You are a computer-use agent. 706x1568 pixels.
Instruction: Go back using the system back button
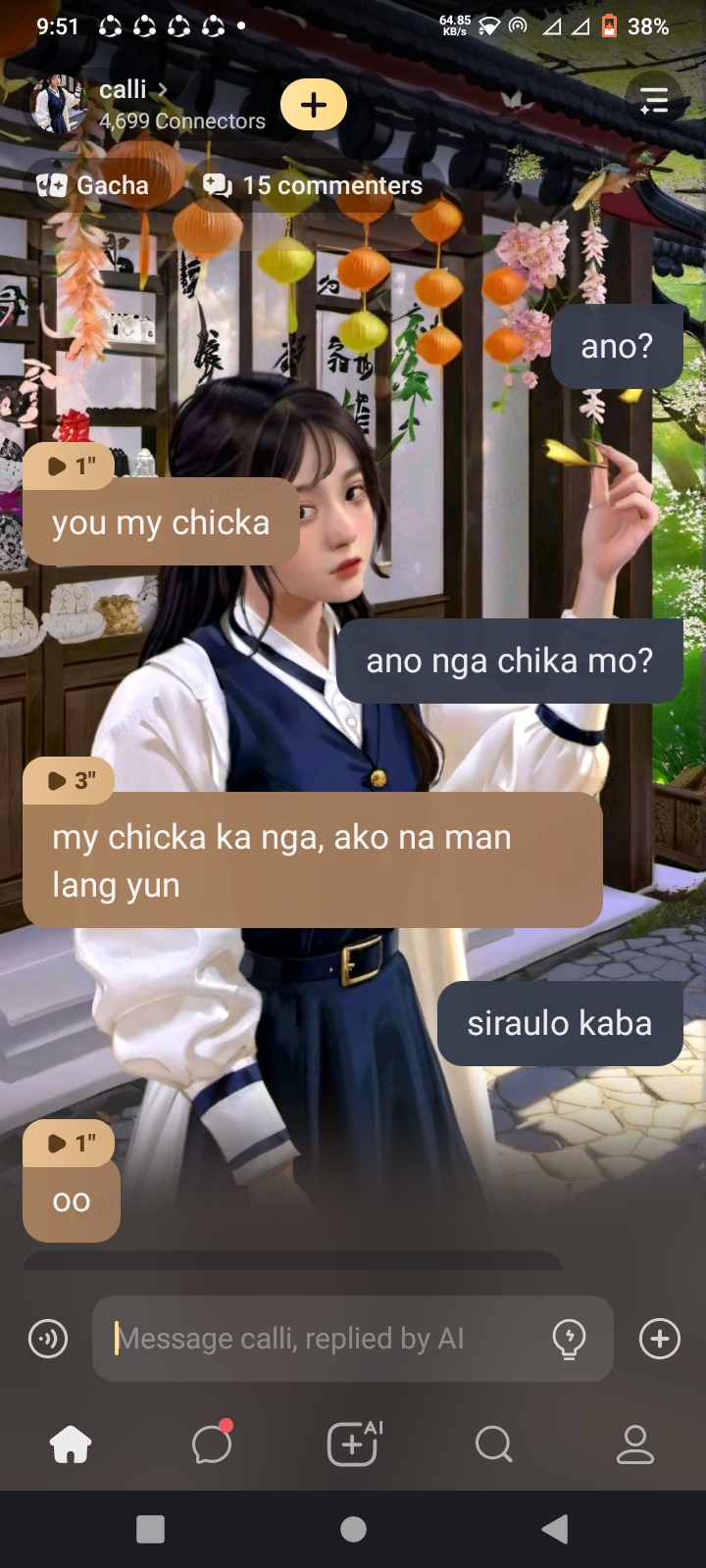[555, 1529]
